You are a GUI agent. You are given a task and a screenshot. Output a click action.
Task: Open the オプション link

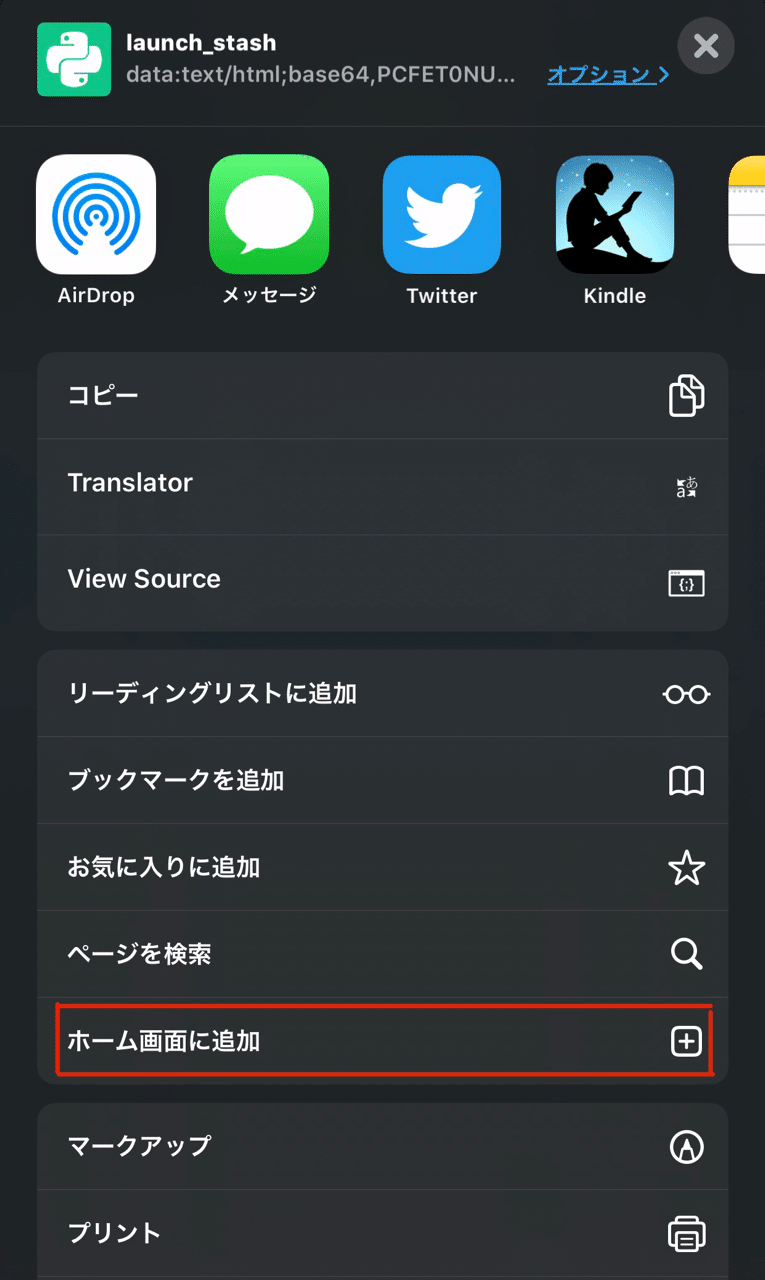608,75
